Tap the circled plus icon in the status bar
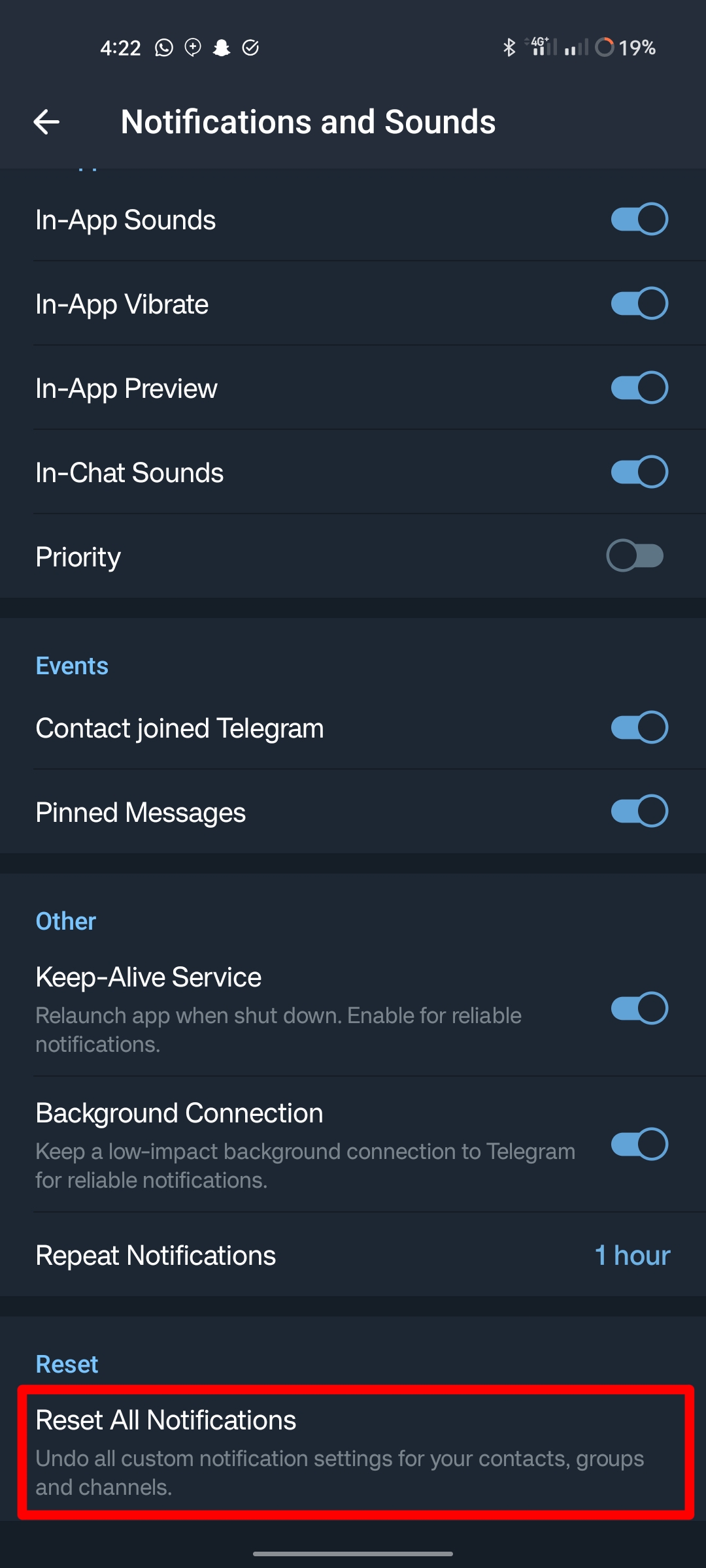Image resolution: width=706 pixels, height=1568 pixels. (192, 47)
